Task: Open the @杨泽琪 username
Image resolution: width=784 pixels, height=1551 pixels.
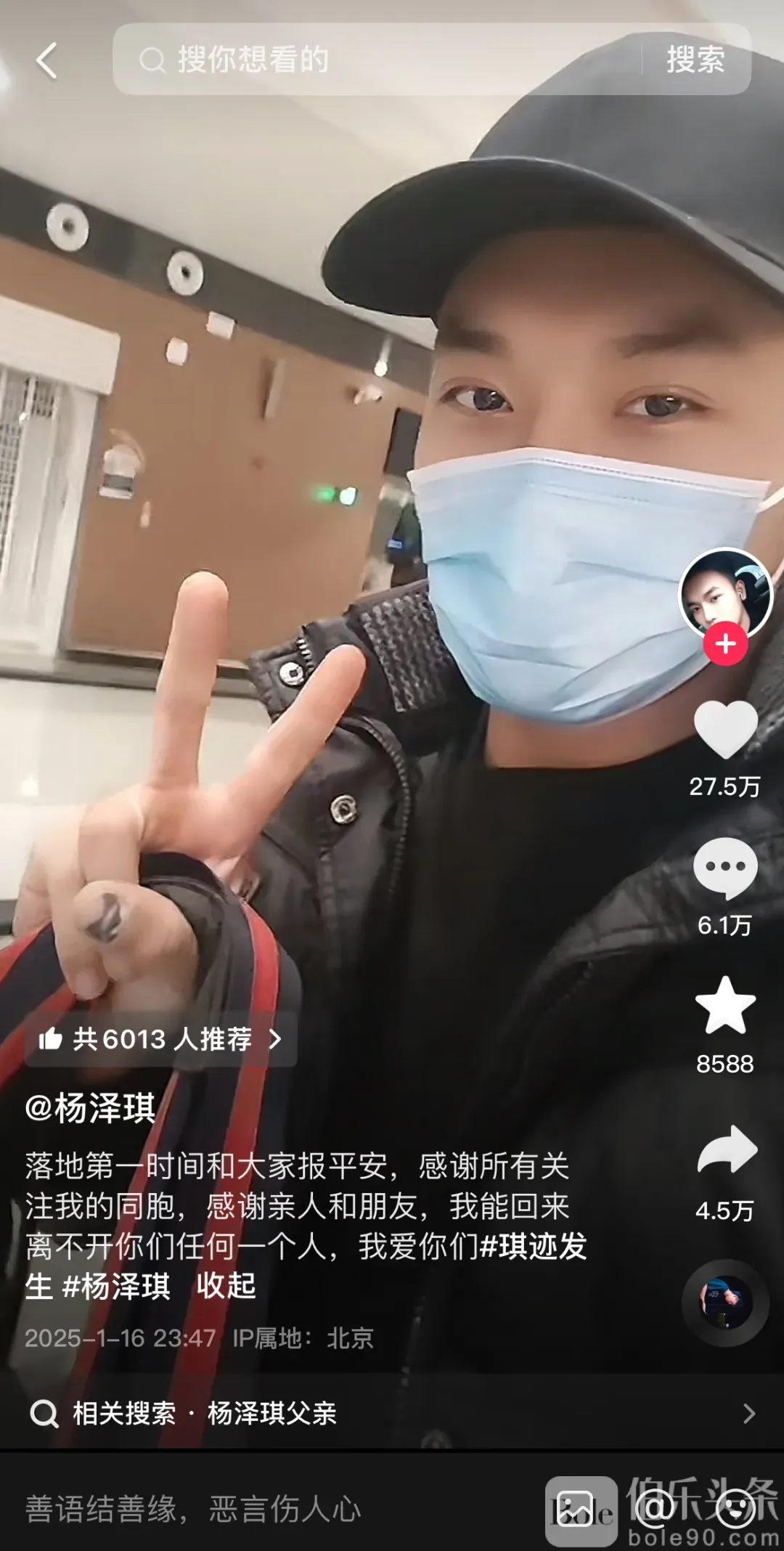Action: tap(90, 1109)
